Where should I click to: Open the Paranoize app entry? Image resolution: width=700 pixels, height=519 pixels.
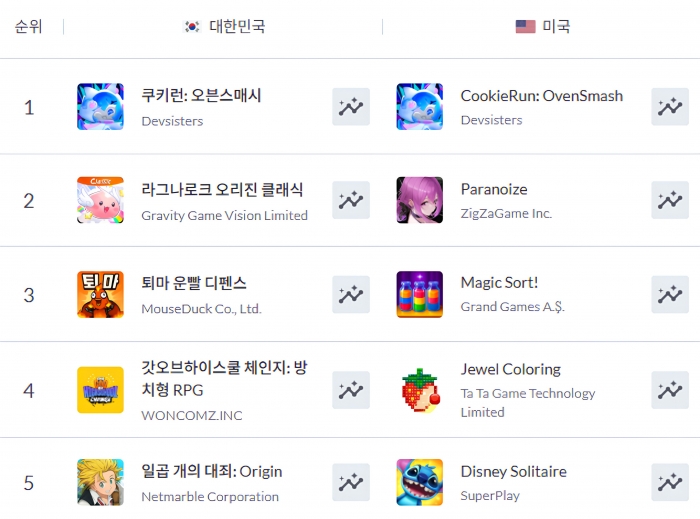click(x=493, y=189)
